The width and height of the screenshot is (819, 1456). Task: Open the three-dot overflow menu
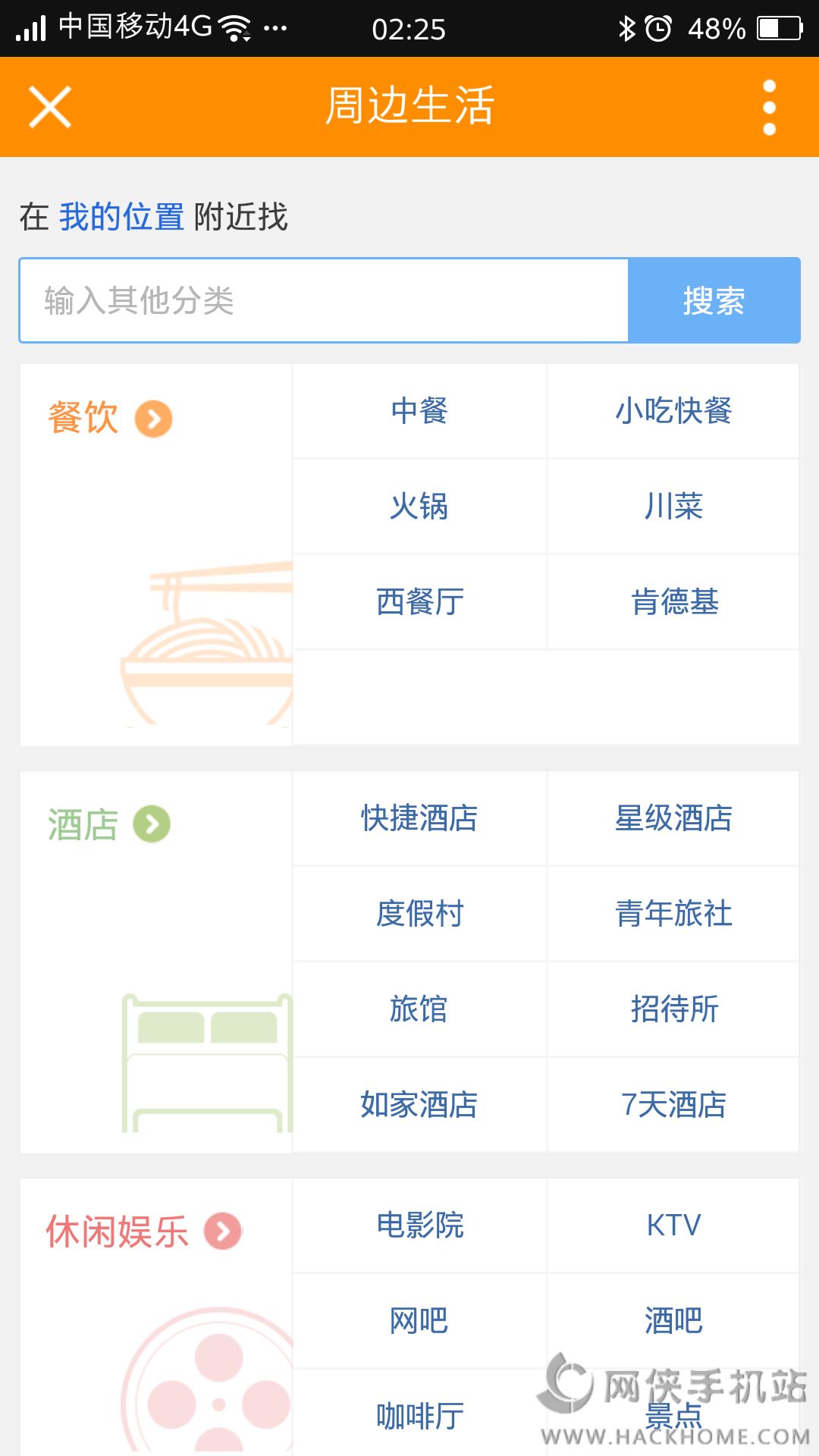769,107
